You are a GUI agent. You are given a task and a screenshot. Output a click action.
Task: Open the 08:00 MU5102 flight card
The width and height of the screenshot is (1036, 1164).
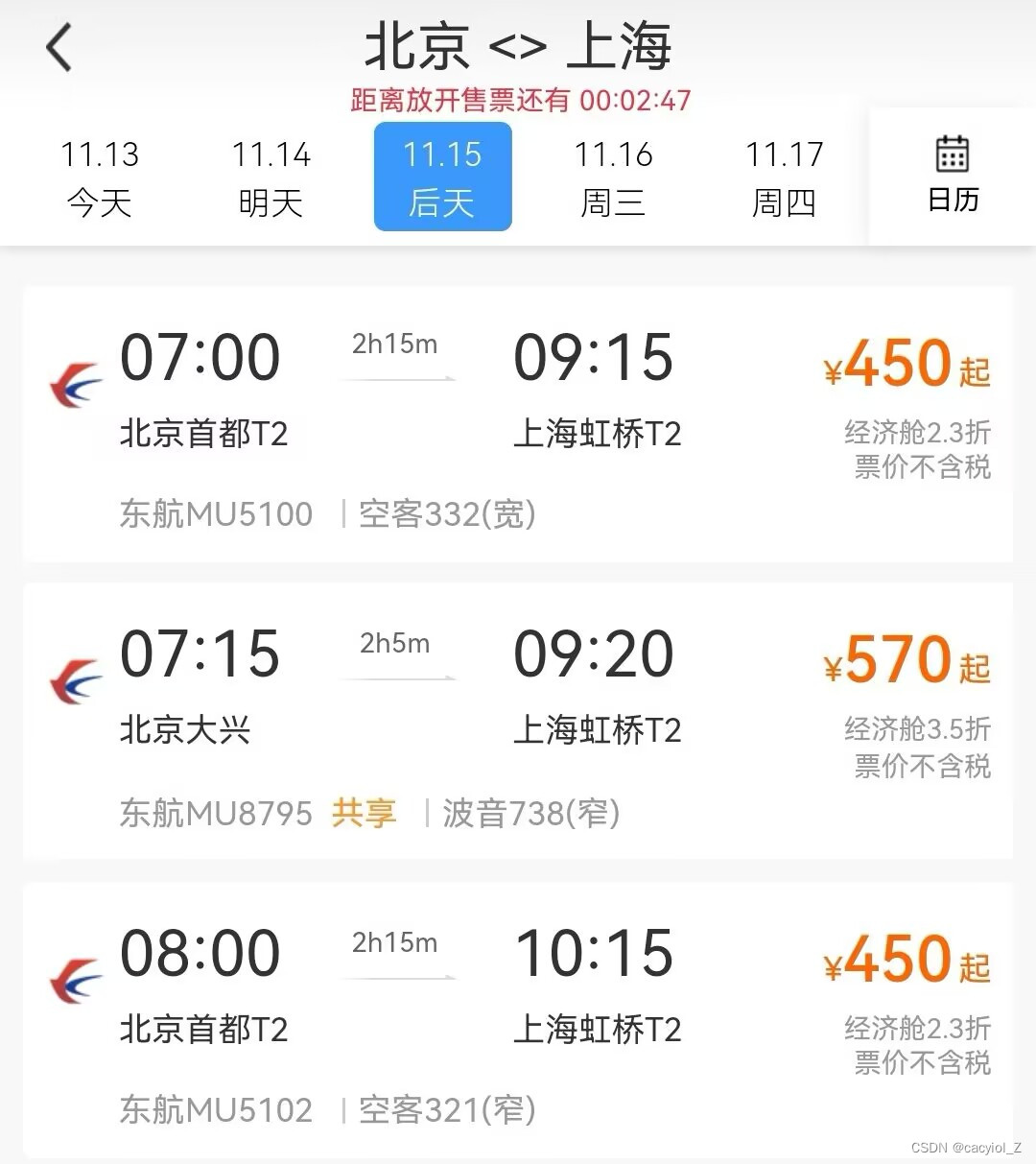pyautogui.click(x=518, y=1019)
